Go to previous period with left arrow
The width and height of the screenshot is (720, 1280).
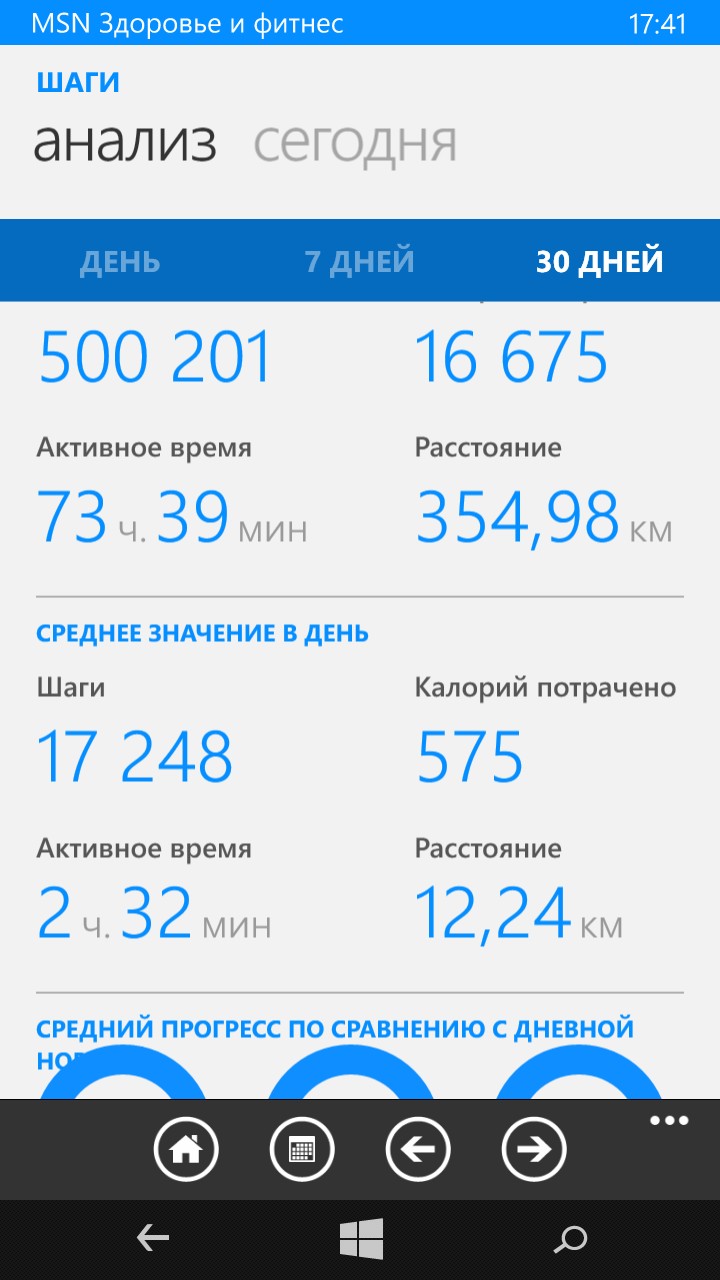pos(418,1149)
